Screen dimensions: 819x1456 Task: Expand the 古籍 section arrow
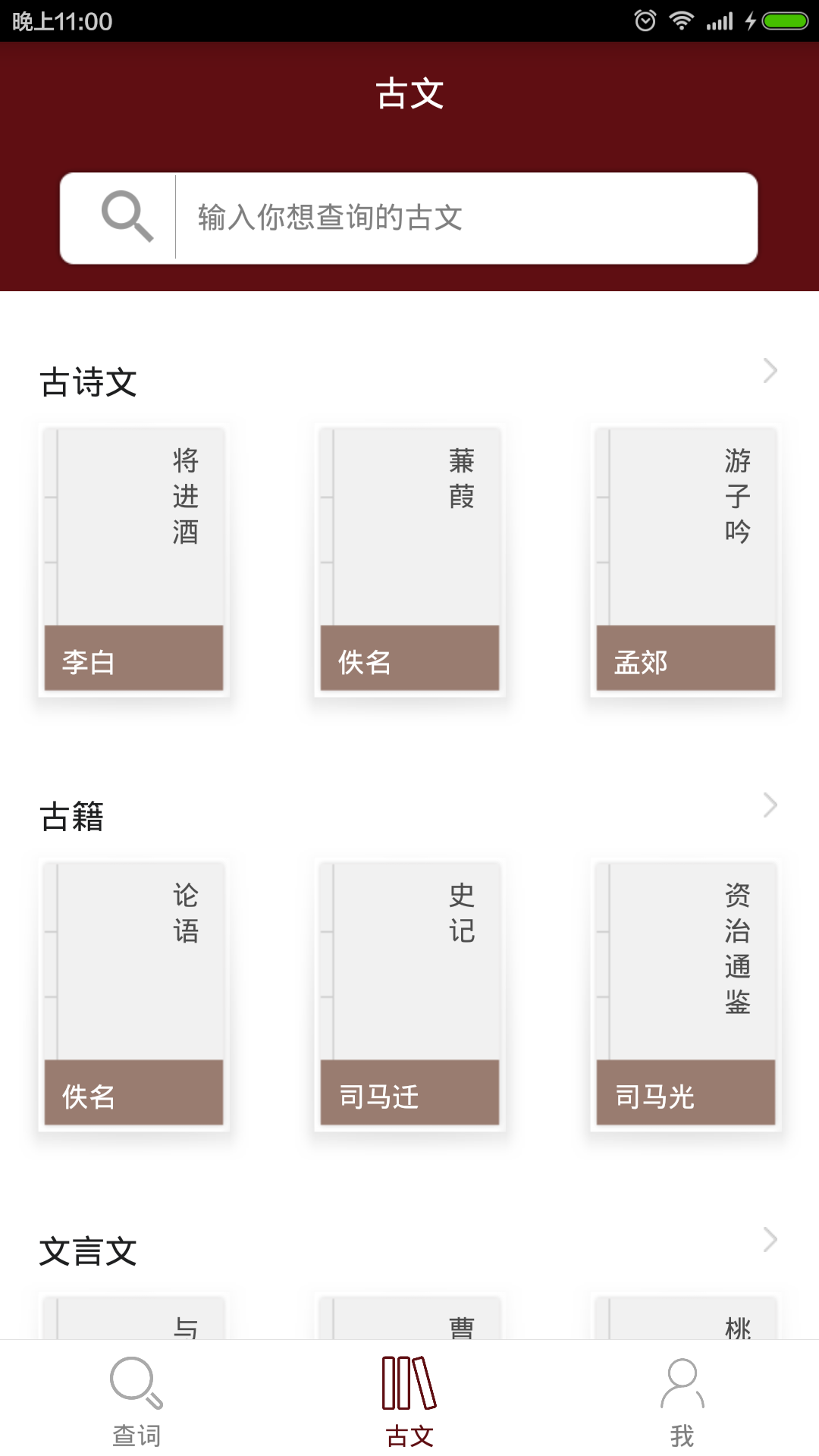(x=770, y=805)
